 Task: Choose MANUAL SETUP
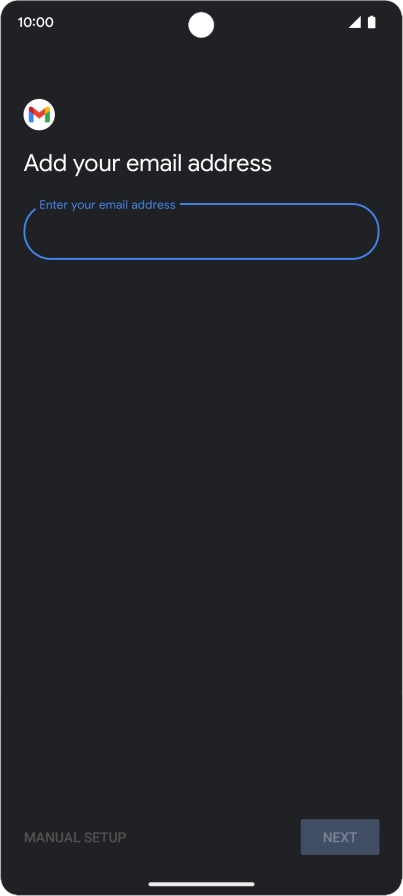click(75, 837)
